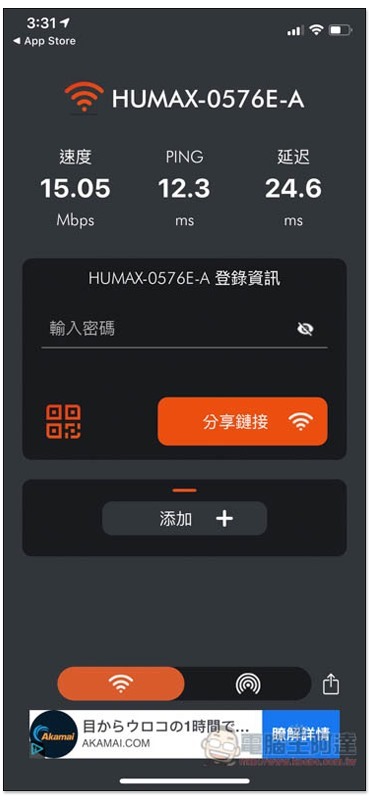Open the orange QR code button

click(x=63, y=421)
